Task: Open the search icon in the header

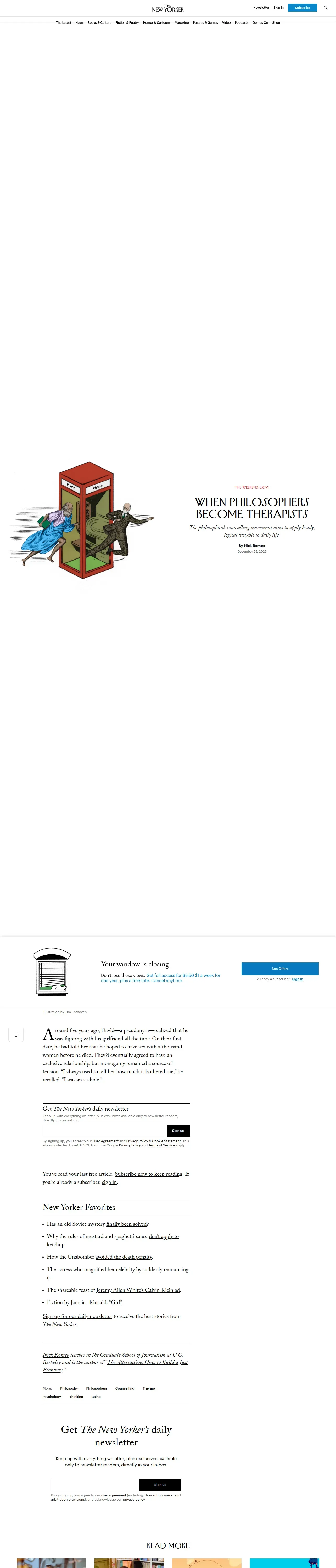Action: (x=325, y=8)
